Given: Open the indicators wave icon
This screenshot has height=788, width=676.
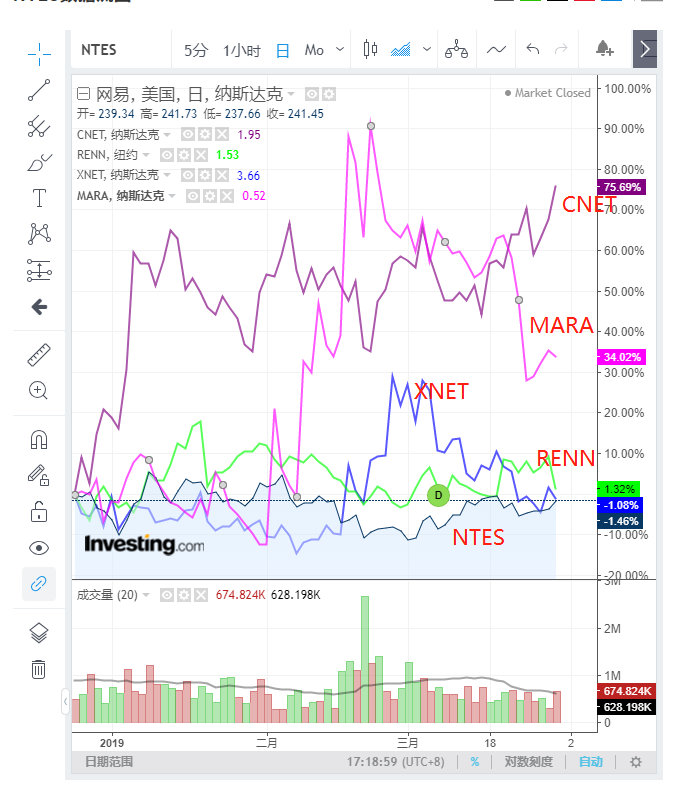Looking at the screenshot, I should point(496,48).
